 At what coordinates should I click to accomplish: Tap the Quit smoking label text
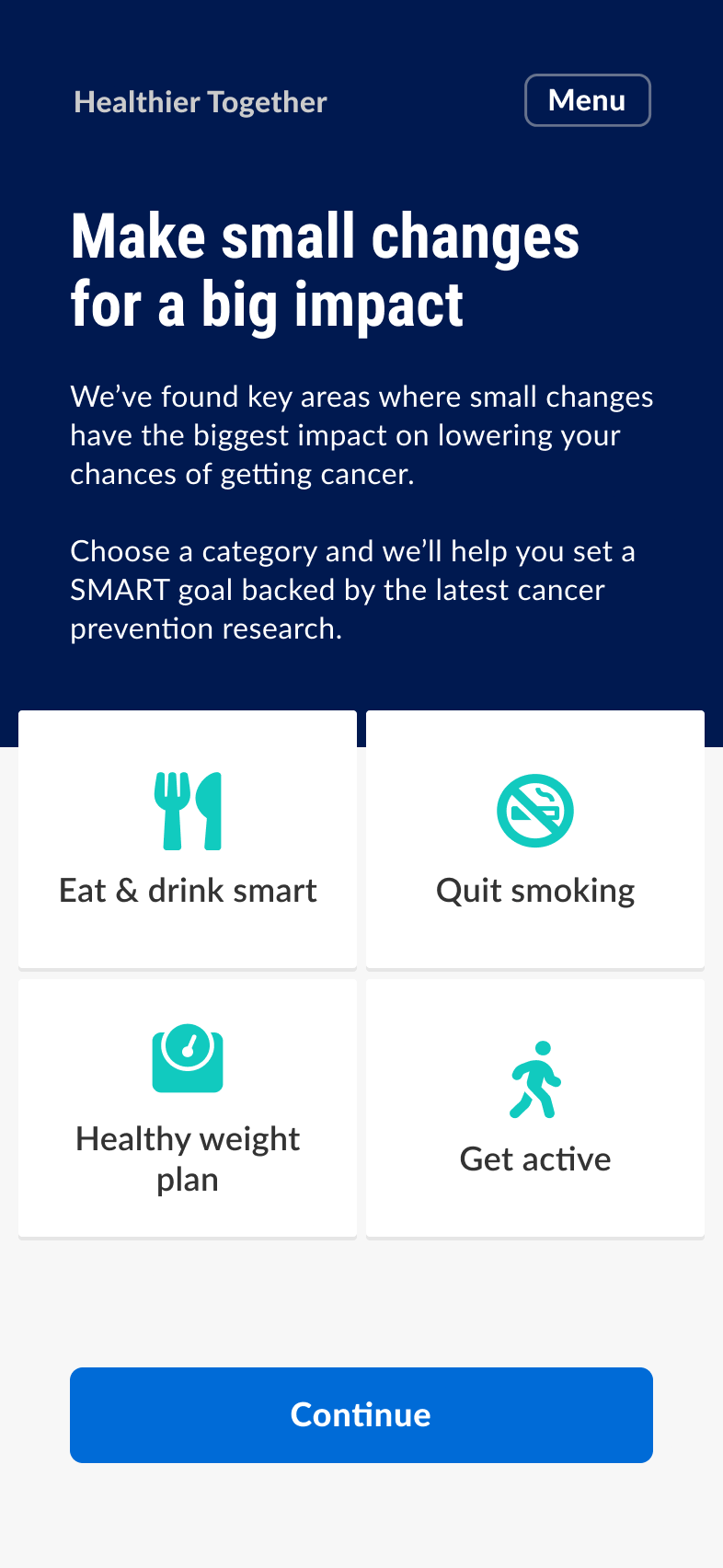click(x=534, y=889)
